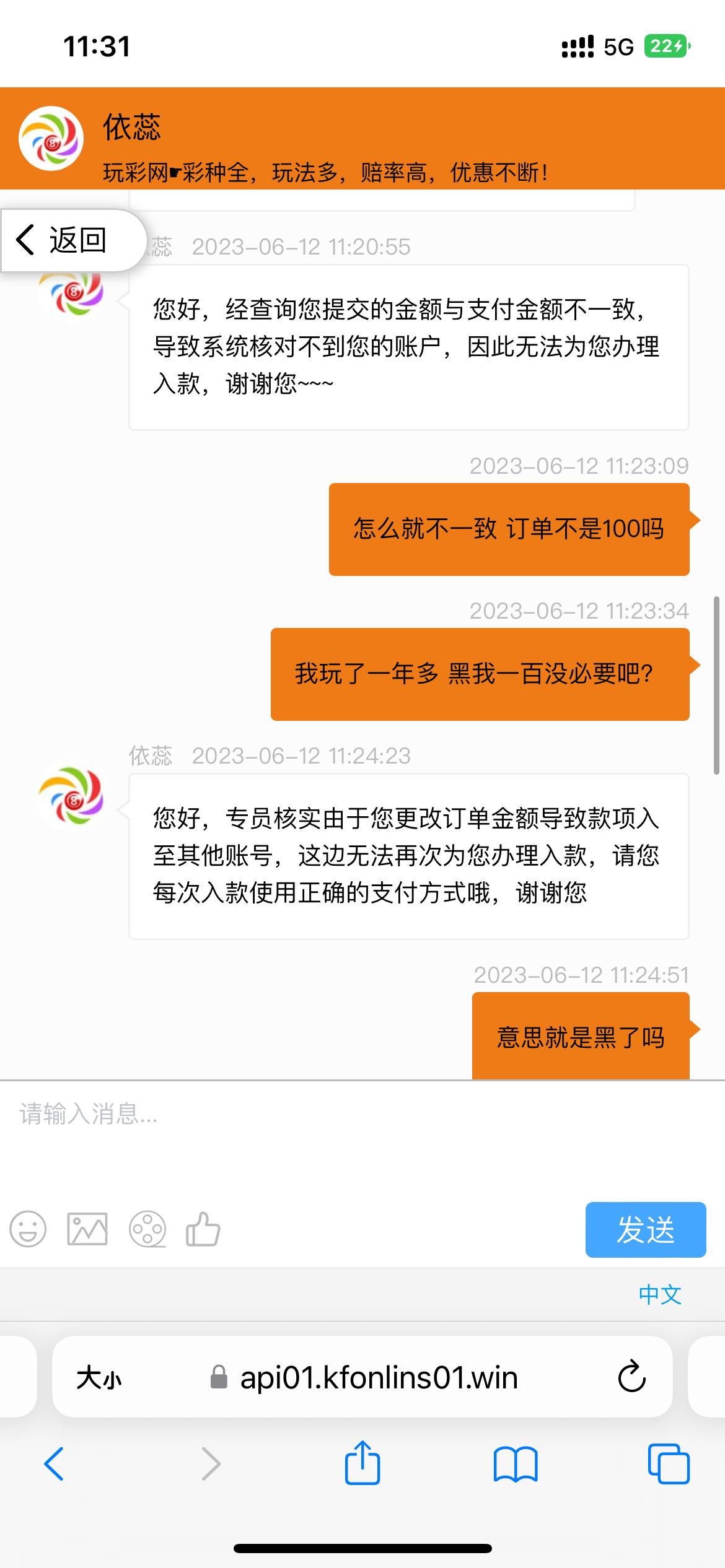This screenshot has height=1568, width=725.
Task: Send the message with 发送
Action: pyautogui.click(x=645, y=1229)
